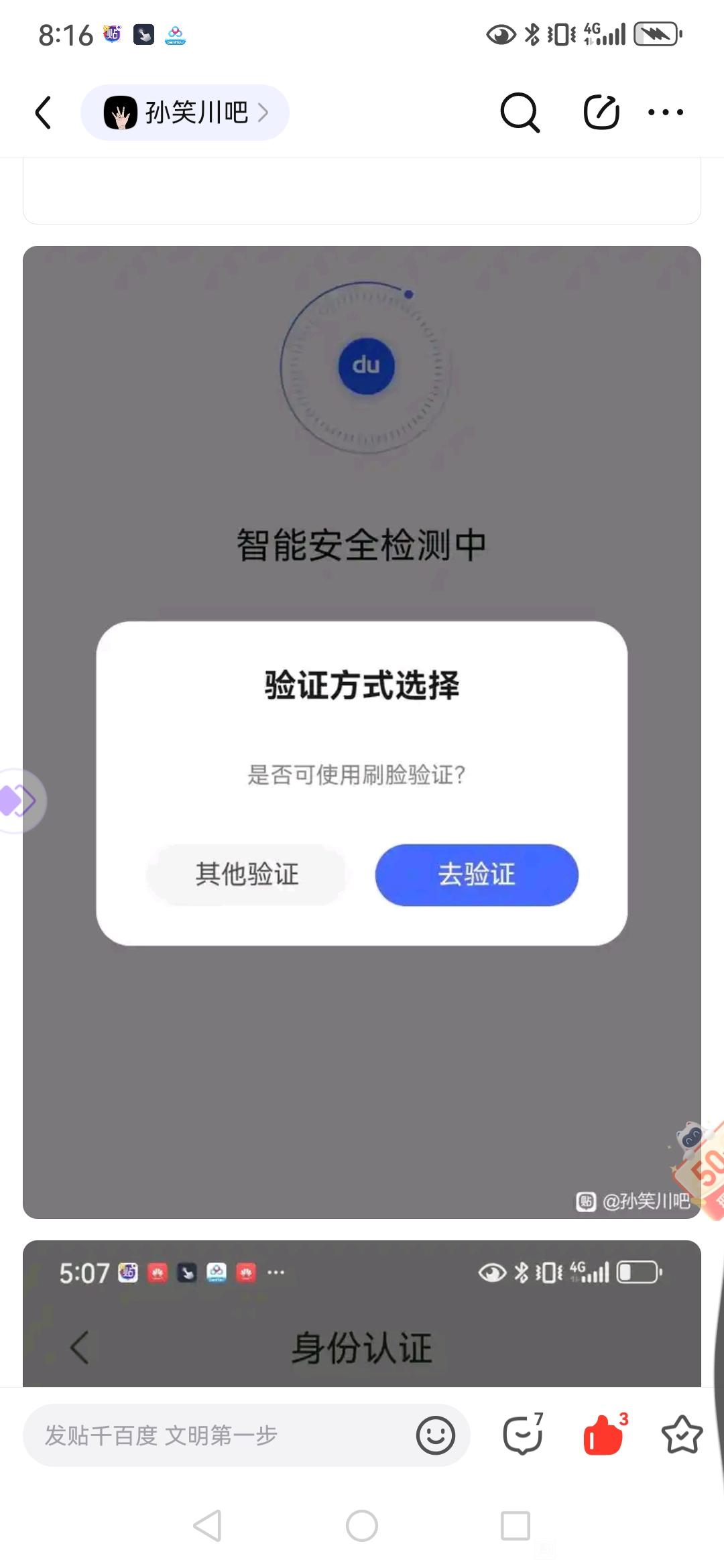Focus the 发贴千百度 文明第一步 reply field
Screen dimensions: 724x1568
click(215, 1435)
